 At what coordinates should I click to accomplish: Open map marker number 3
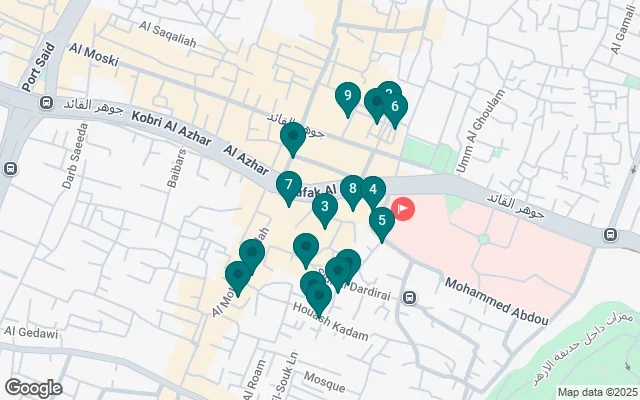point(323,208)
